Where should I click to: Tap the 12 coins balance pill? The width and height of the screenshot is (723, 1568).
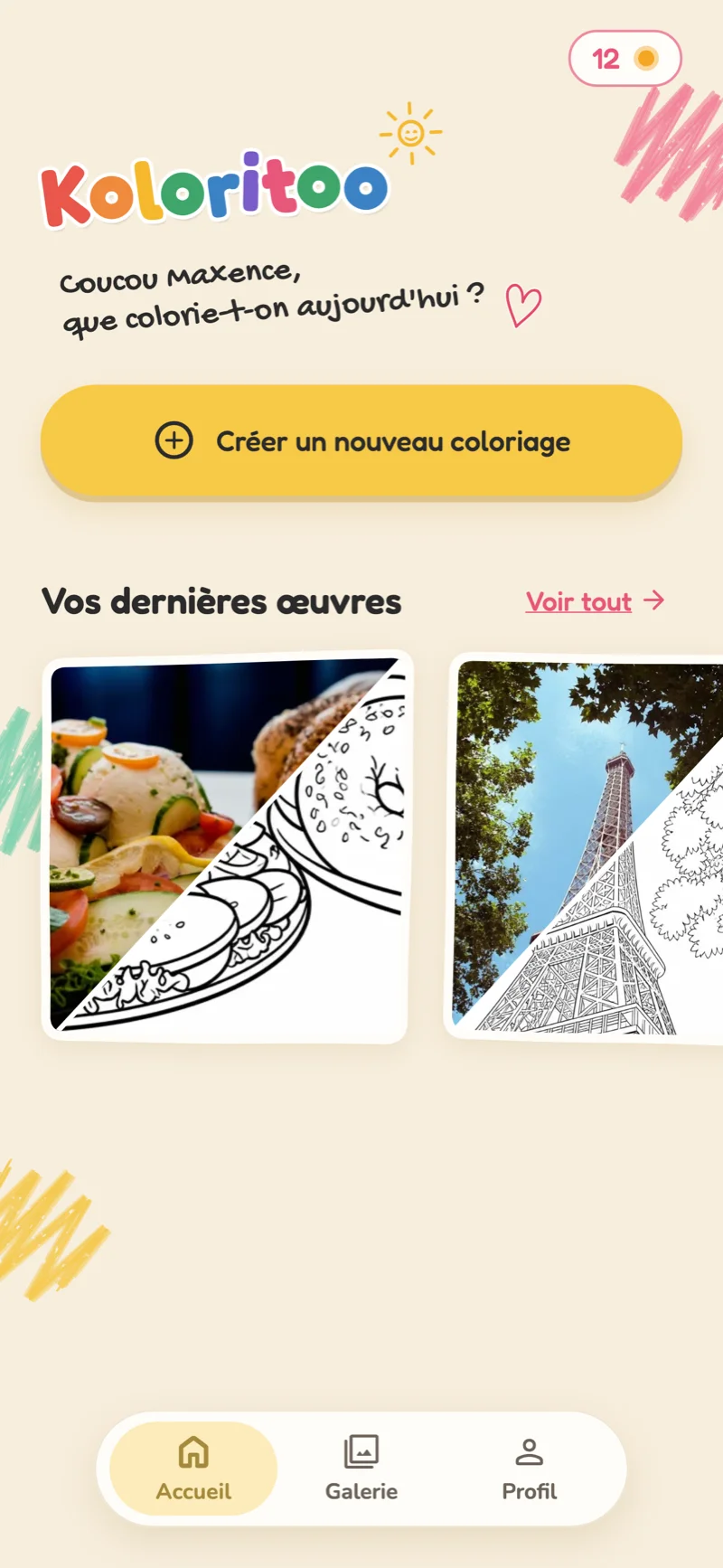click(624, 59)
